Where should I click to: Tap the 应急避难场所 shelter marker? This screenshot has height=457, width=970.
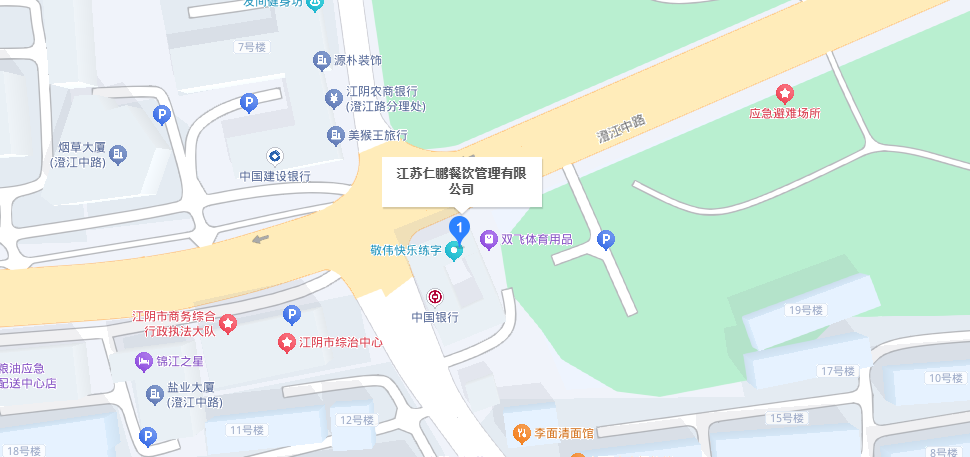click(x=785, y=94)
